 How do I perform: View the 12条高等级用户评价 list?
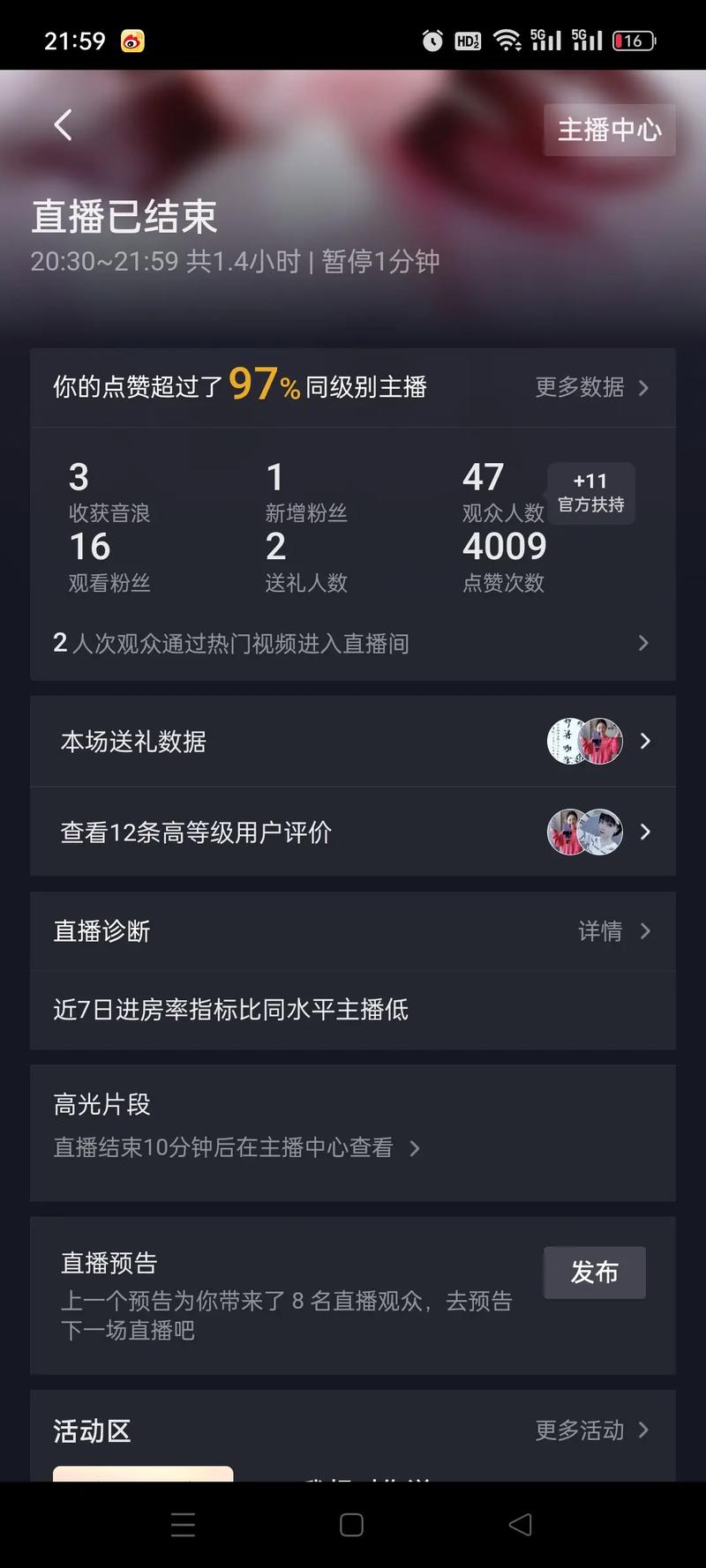coord(353,832)
